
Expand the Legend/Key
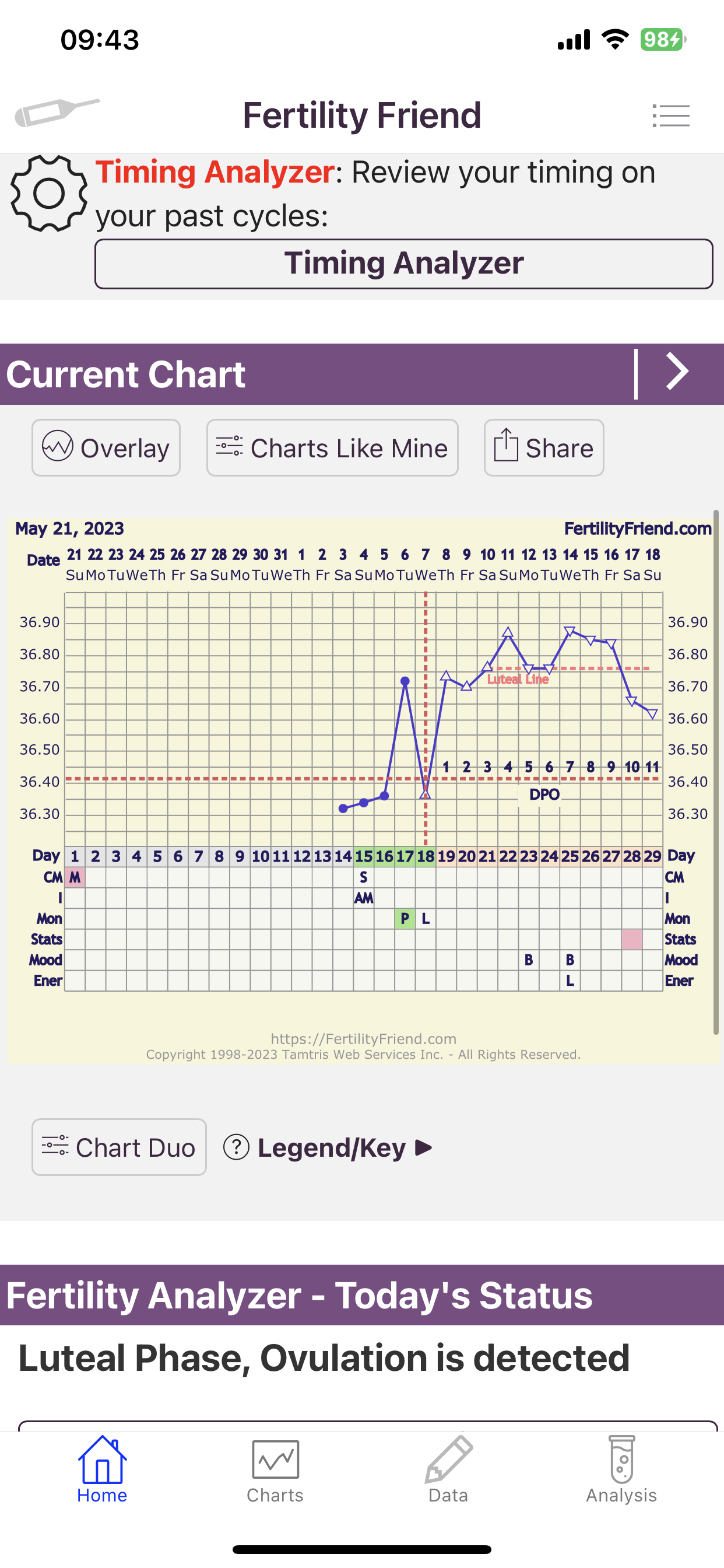329,1148
